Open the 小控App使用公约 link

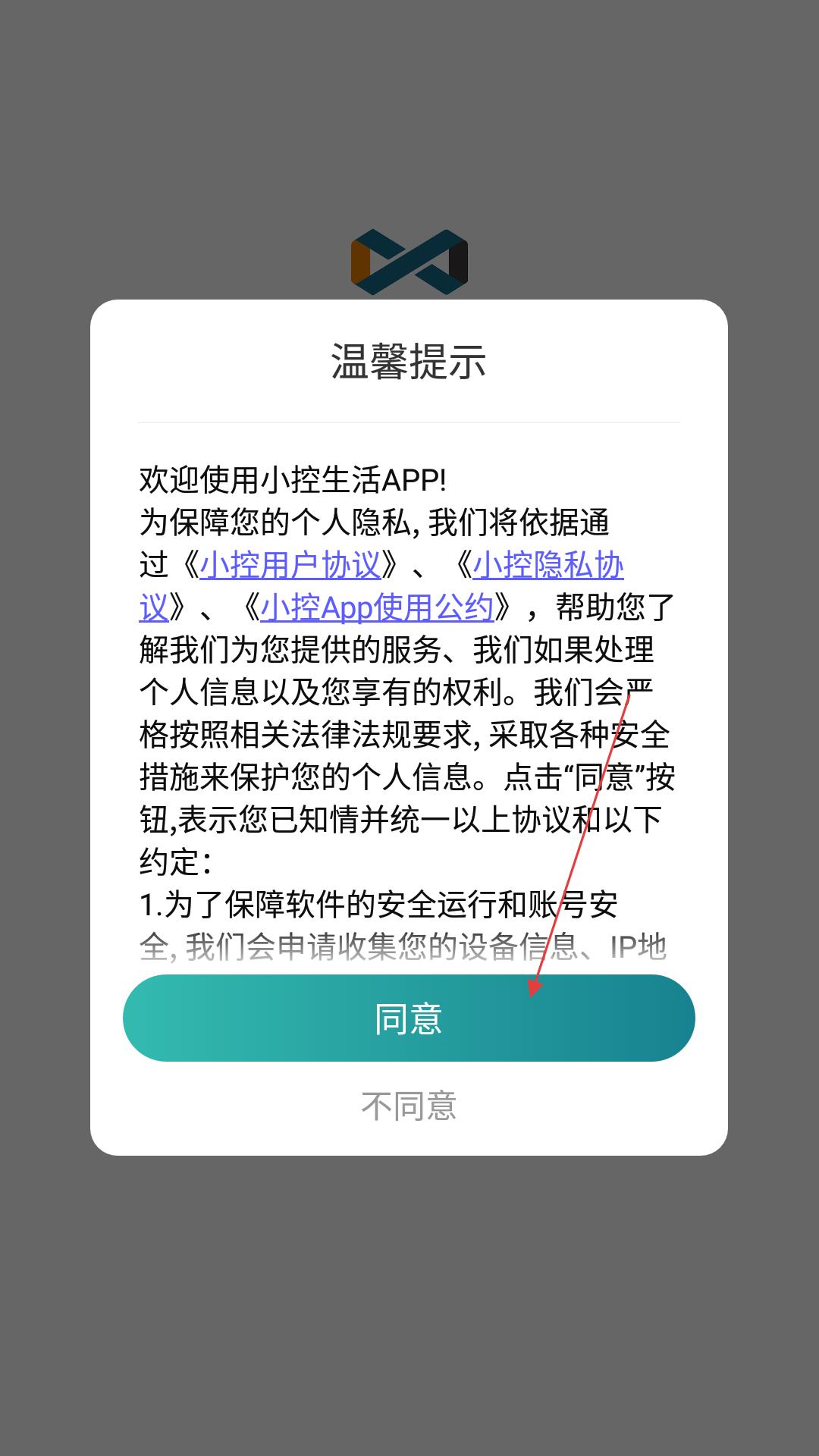click(377, 607)
